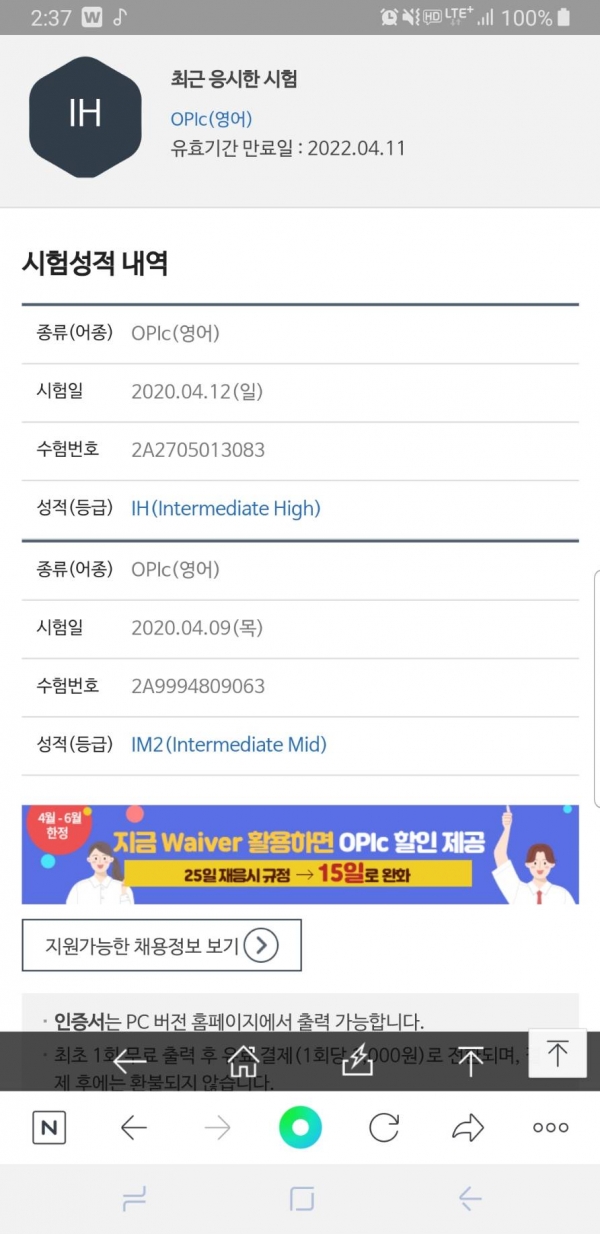Reload the current page

click(x=384, y=1128)
